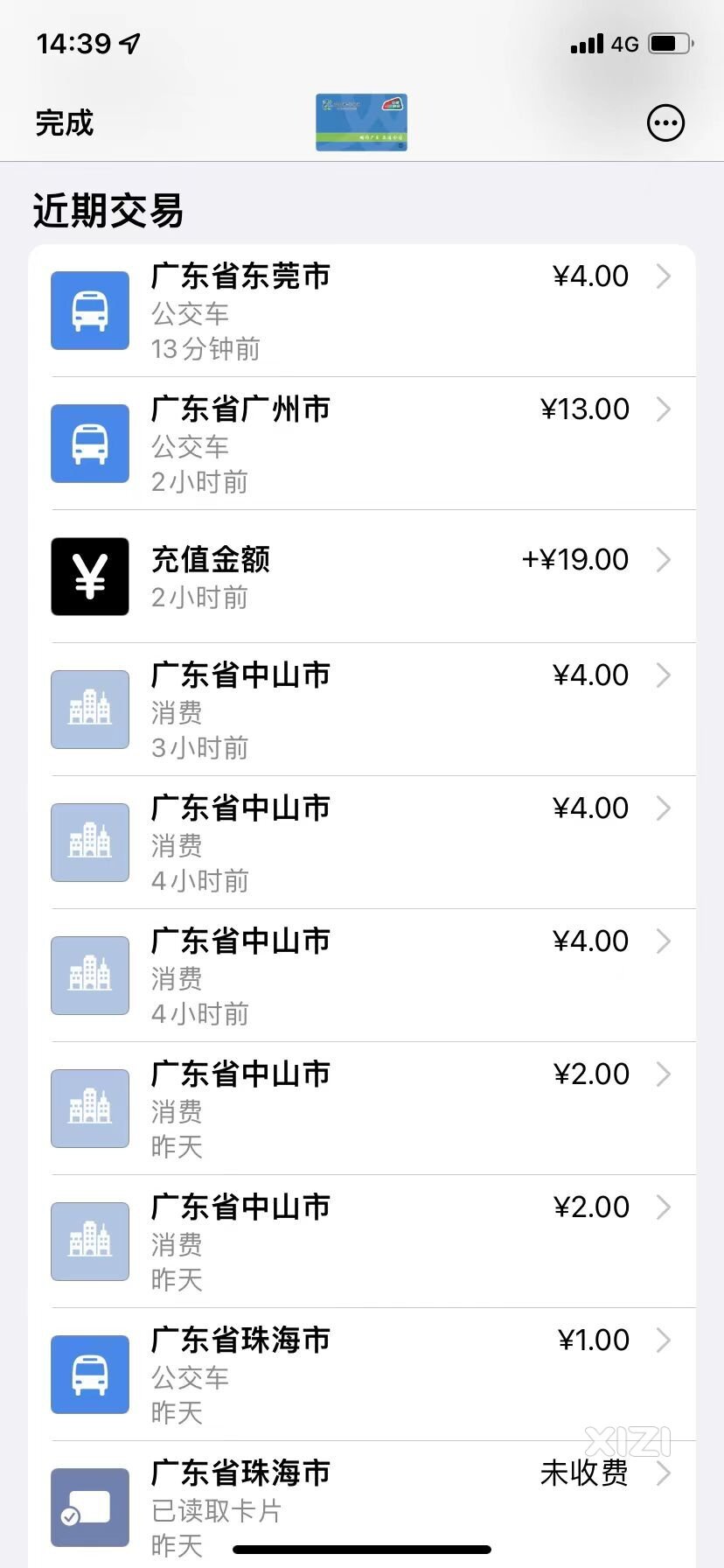The image size is (724, 1568).
Task: View the 广东省广州市 ¥13.00 bus transaction
Action: coord(362,444)
